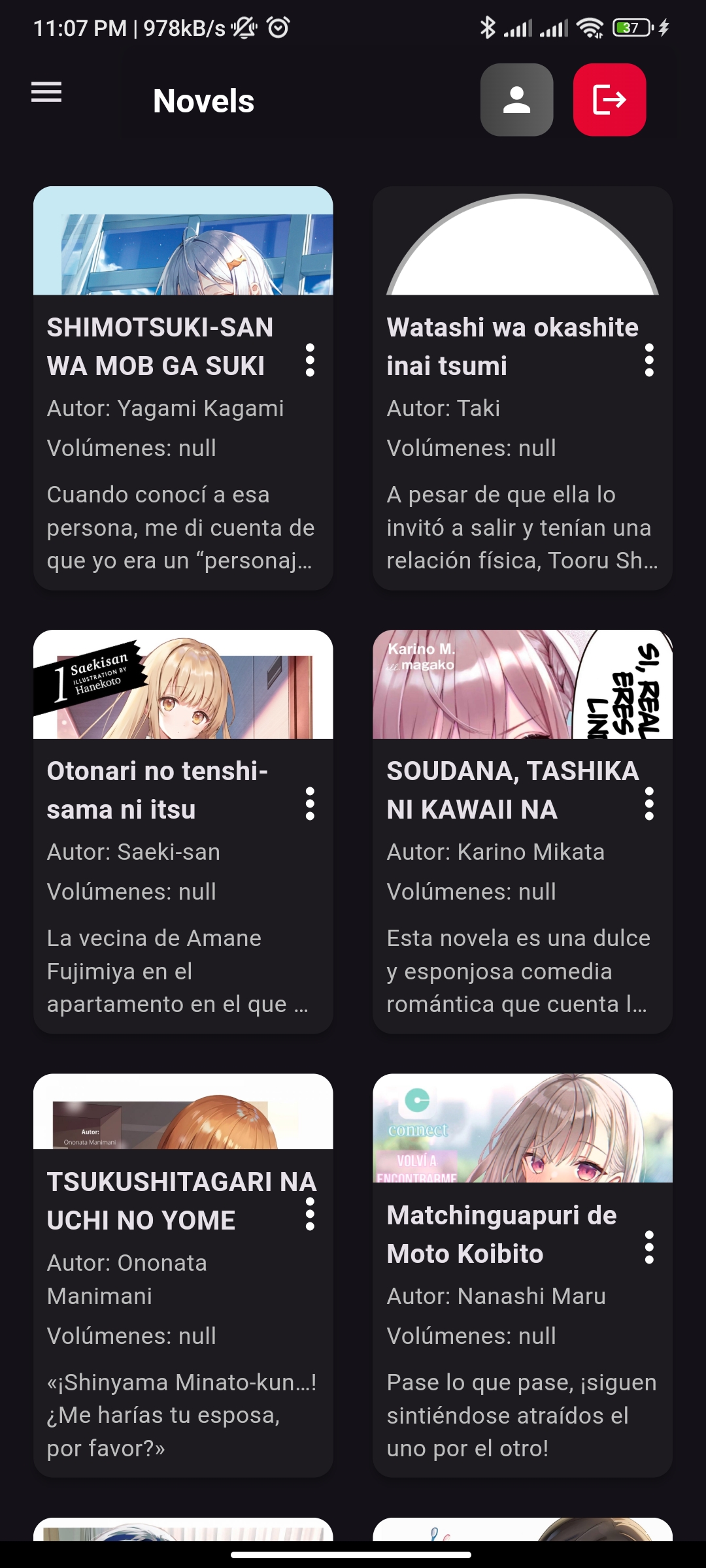Open the overflow menu for TSUKUSHITAGARI NA UCHI
706x1568 pixels.
[310, 1215]
